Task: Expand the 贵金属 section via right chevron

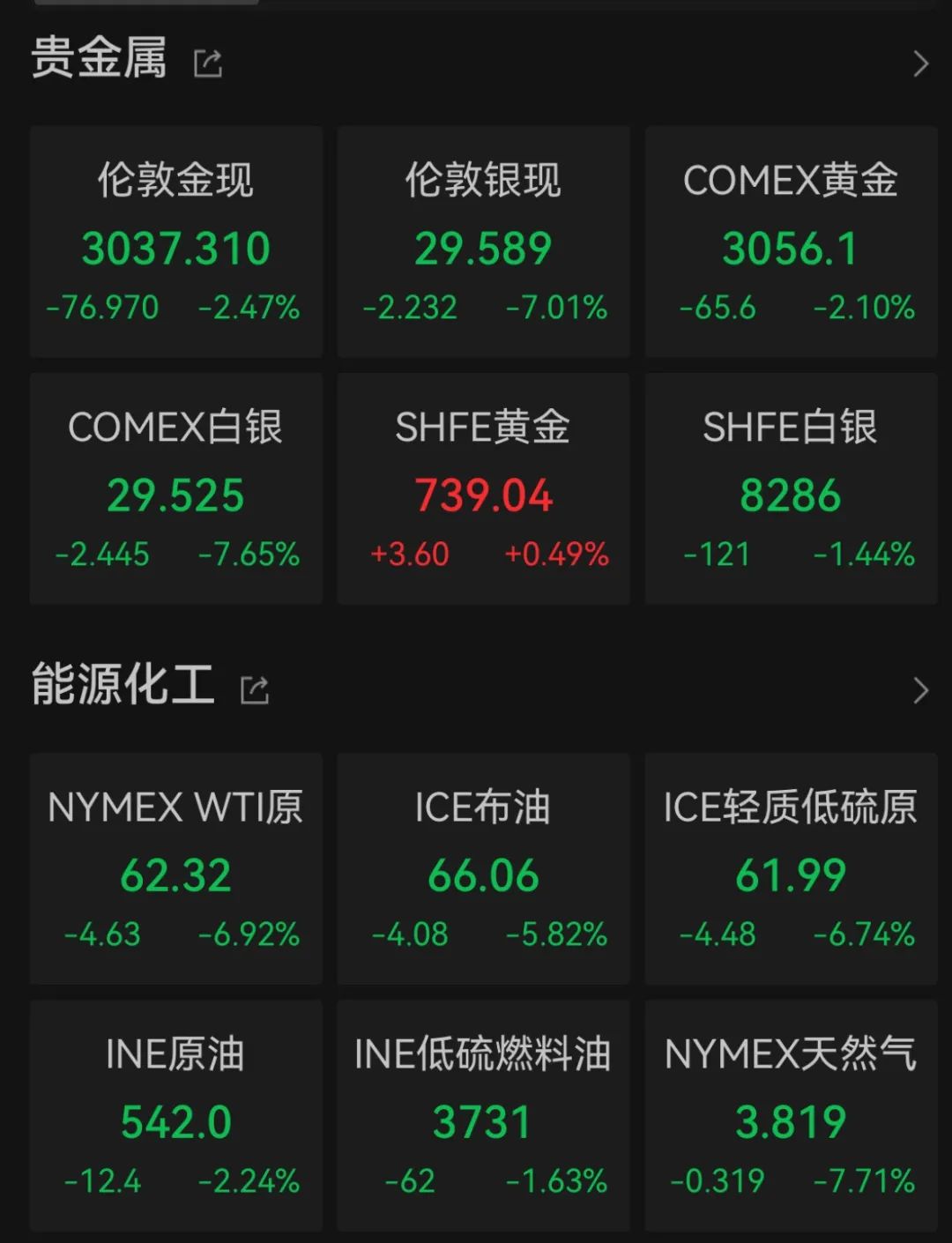Action: [922, 63]
